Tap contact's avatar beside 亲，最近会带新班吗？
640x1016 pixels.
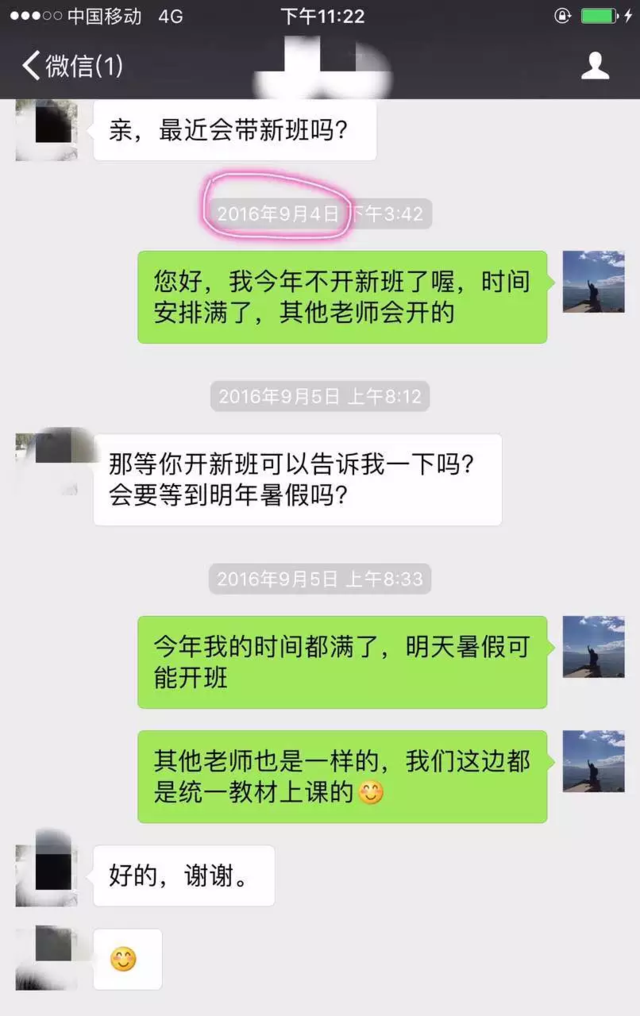(x=46, y=130)
